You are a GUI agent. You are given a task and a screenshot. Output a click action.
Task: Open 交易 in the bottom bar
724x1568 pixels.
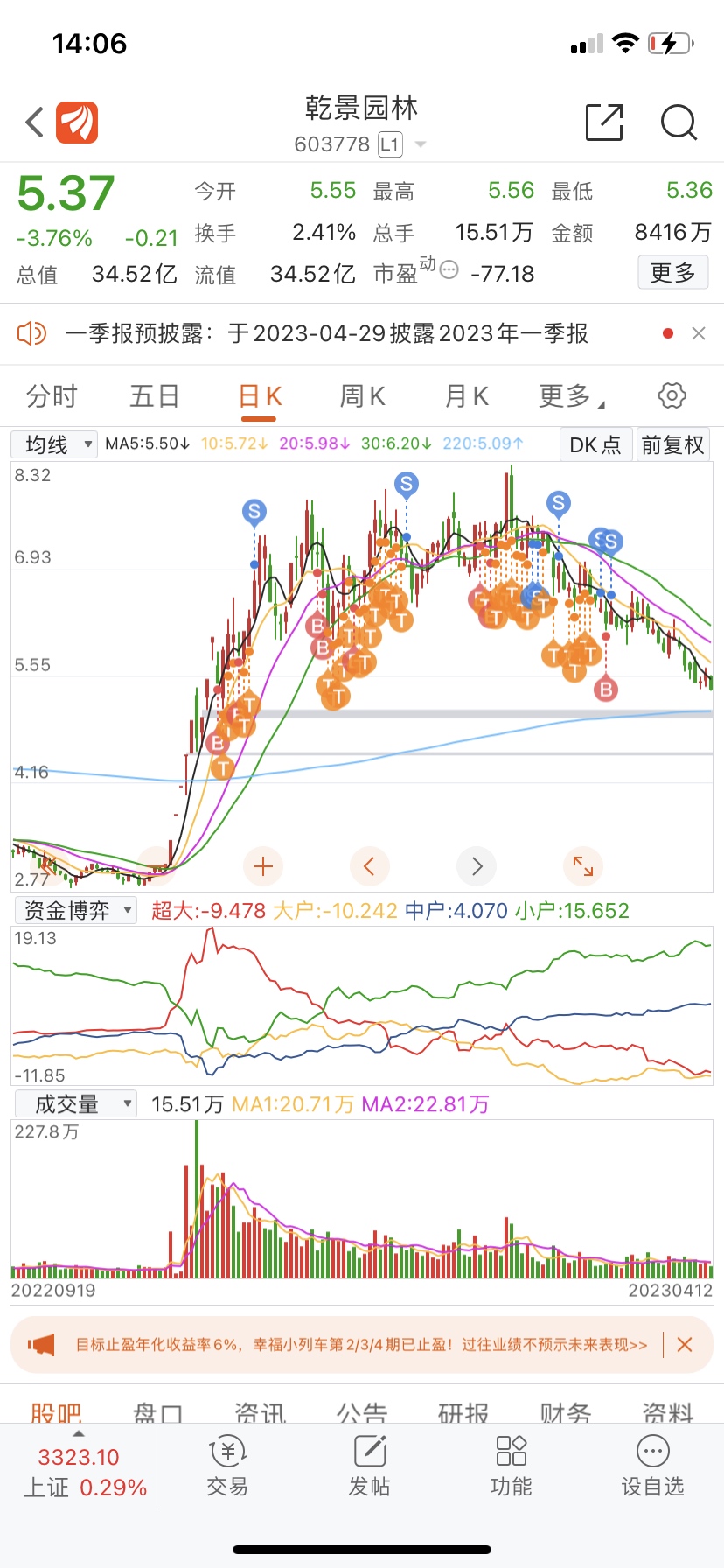point(227,1466)
